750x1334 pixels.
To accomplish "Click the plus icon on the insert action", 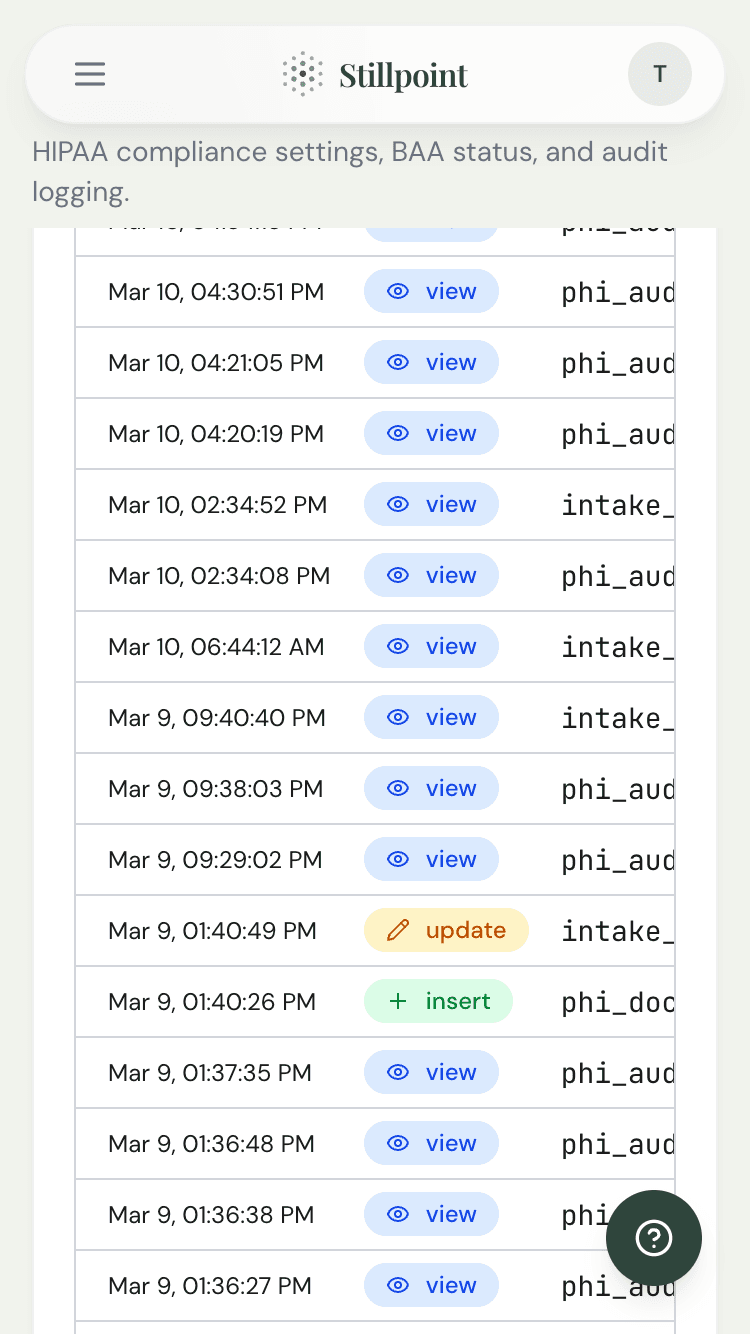I will coord(399,1001).
